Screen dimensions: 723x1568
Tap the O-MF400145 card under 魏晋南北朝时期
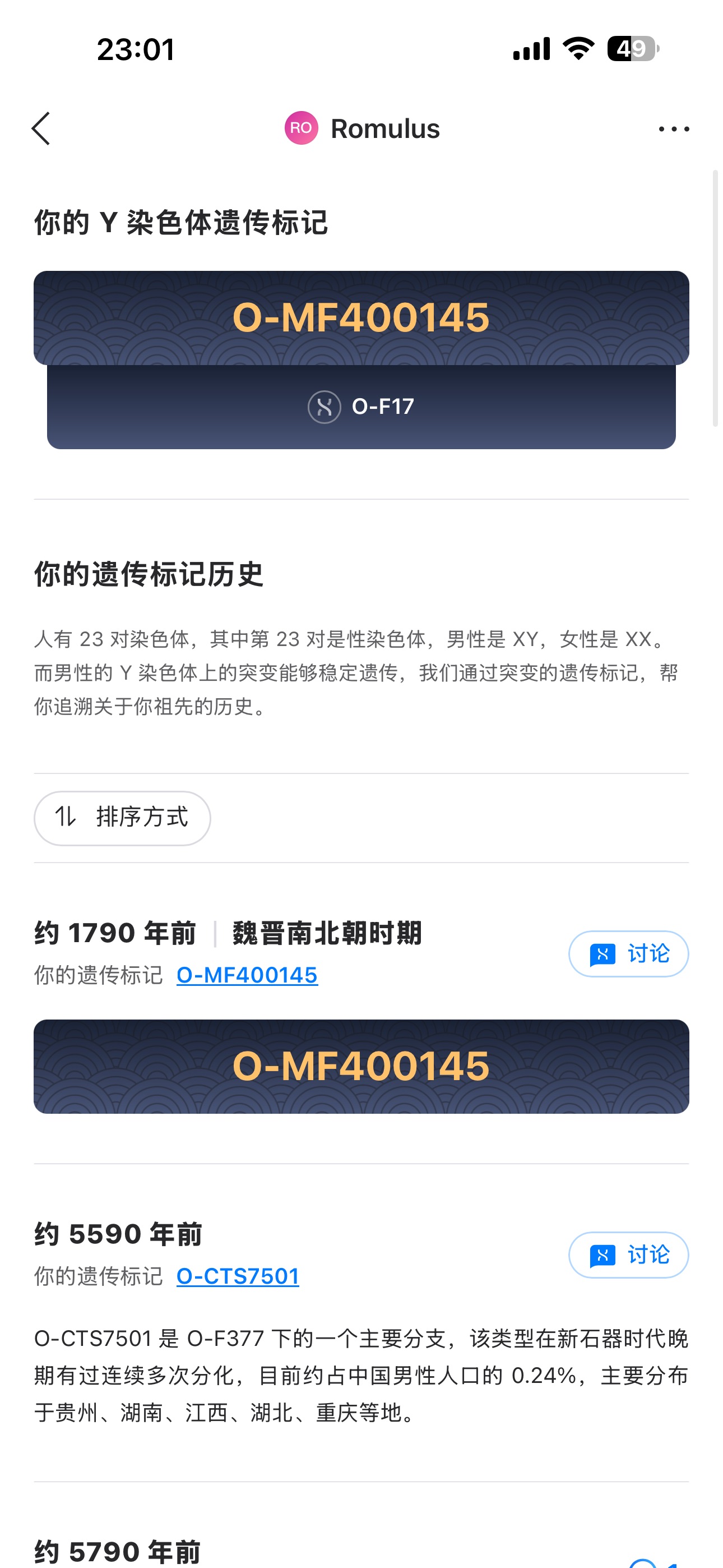click(x=361, y=1067)
